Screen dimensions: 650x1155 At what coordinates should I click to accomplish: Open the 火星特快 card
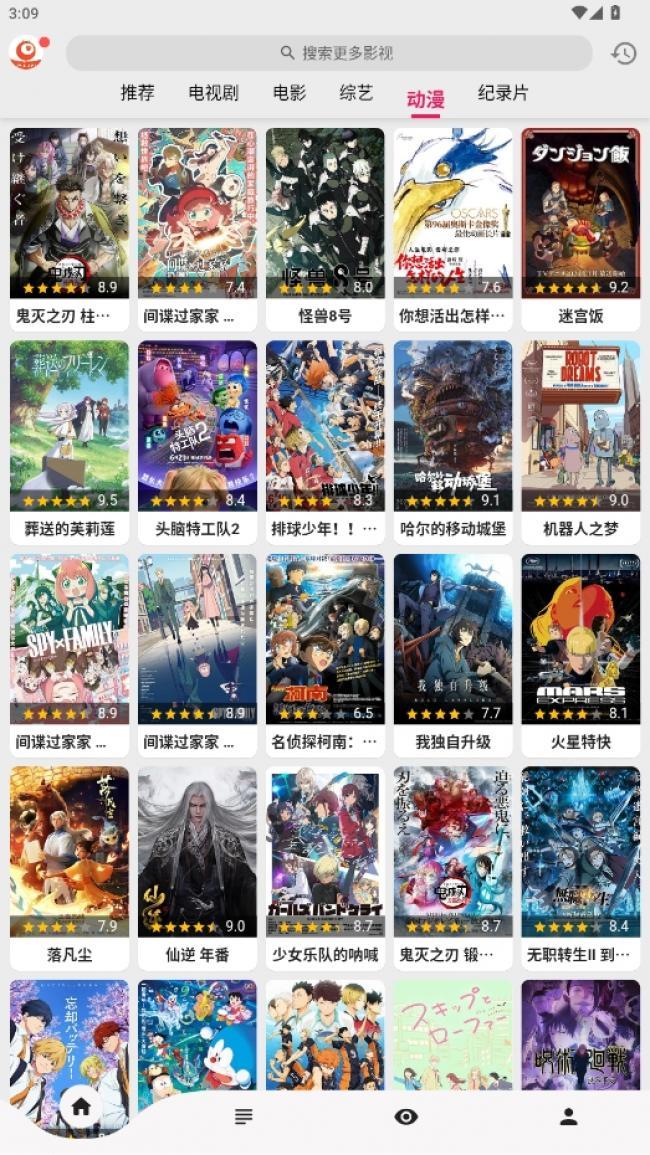click(581, 656)
